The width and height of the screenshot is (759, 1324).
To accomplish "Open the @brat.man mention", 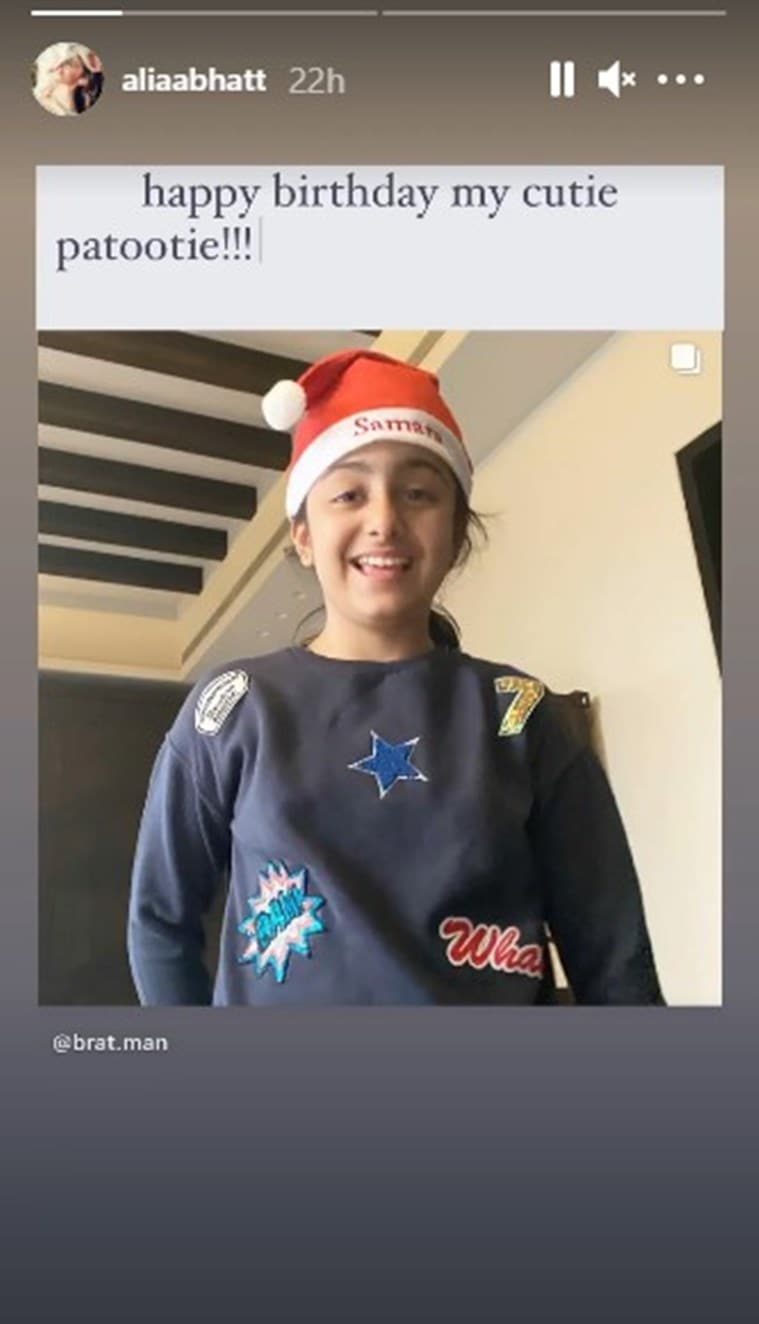I will coord(110,1043).
